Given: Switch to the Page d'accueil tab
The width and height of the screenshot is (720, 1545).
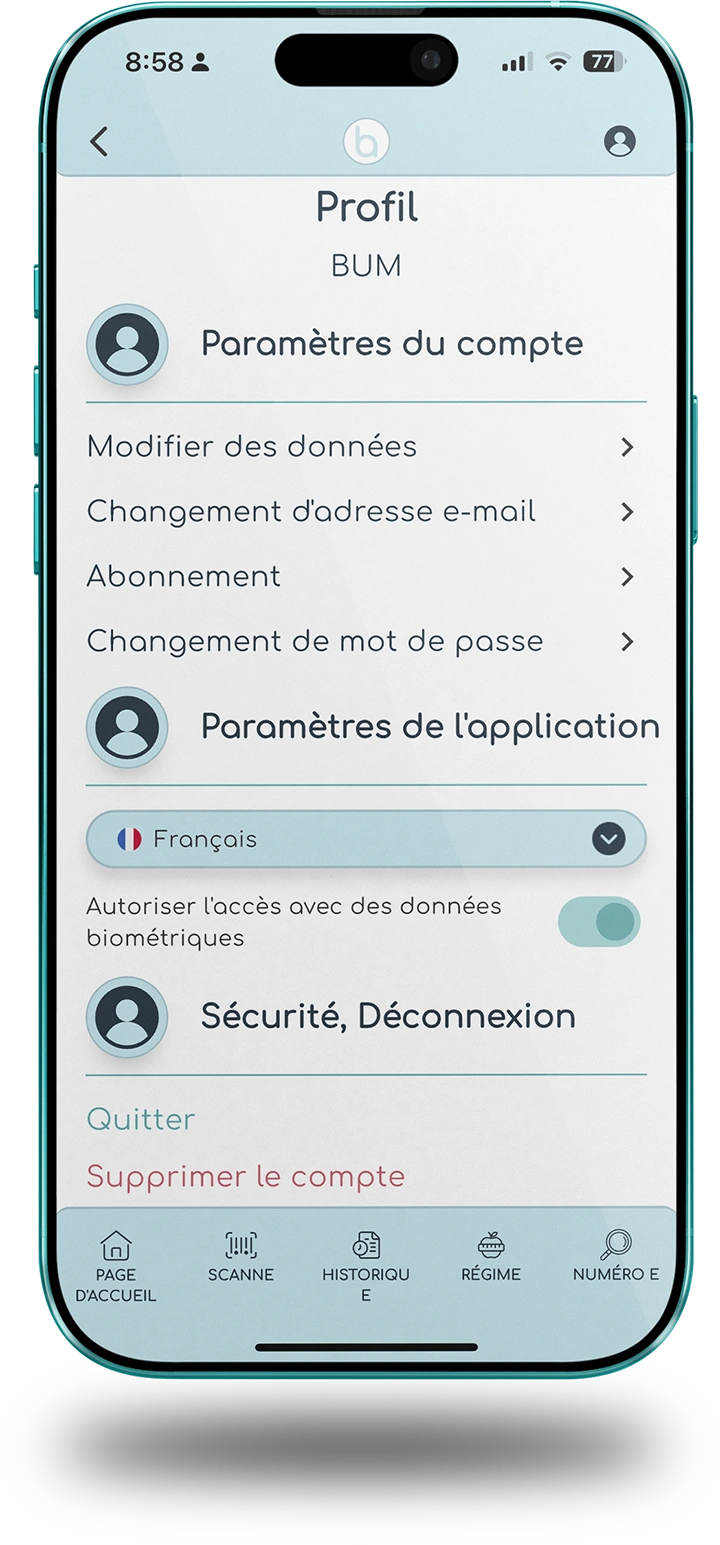Looking at the screenshot, I should tap(116, 1265).
